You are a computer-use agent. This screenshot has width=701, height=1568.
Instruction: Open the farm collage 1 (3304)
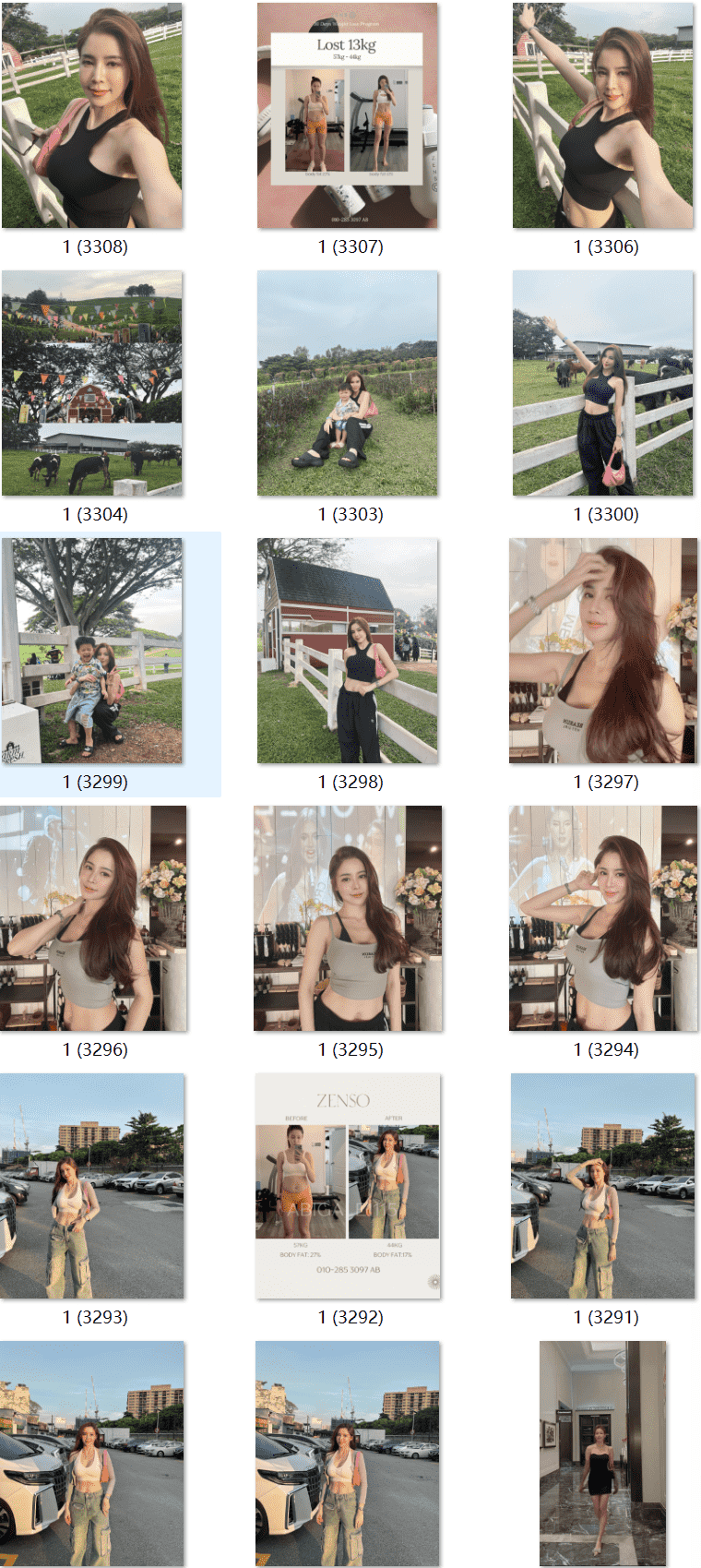pyautogui.click(x=92, y=383)
